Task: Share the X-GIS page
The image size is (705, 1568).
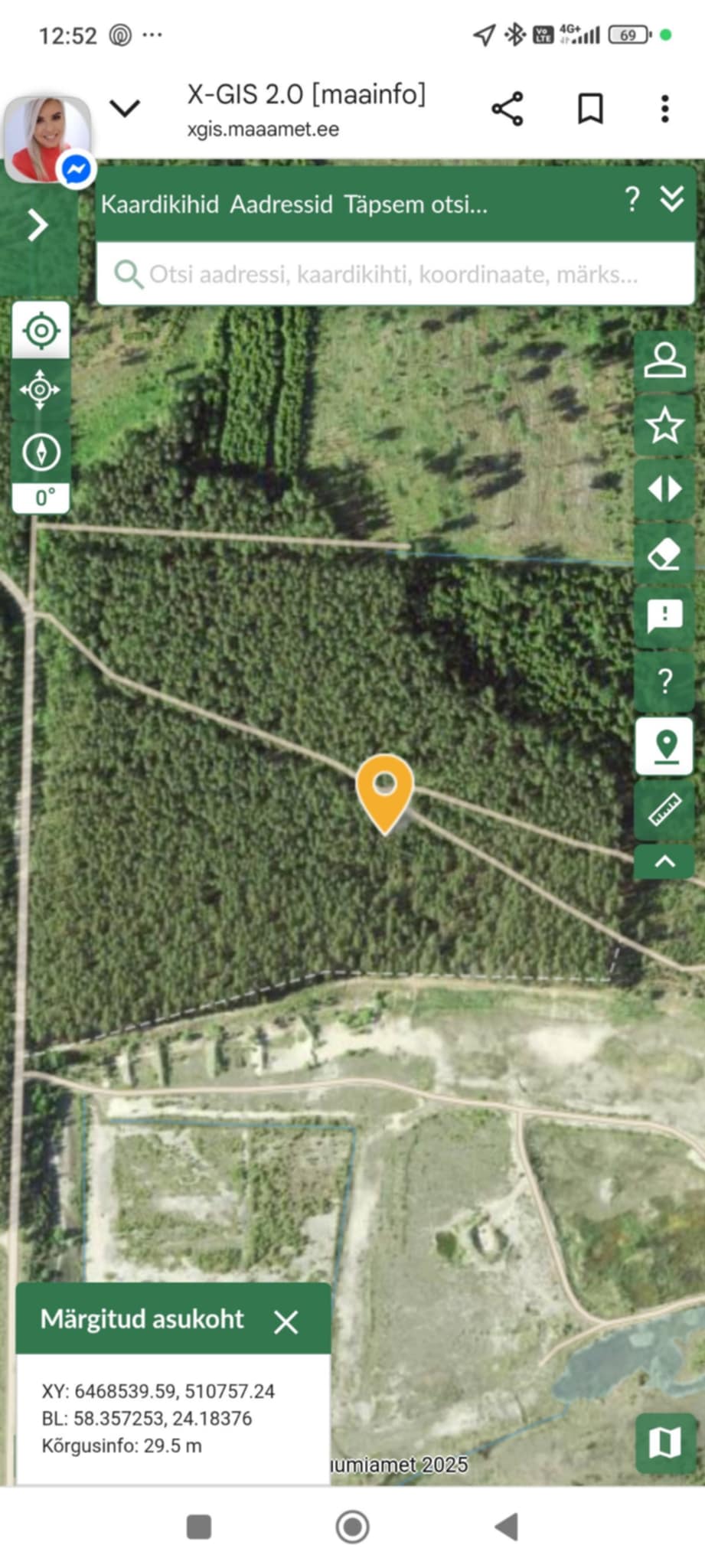Action: click(508, 109)
